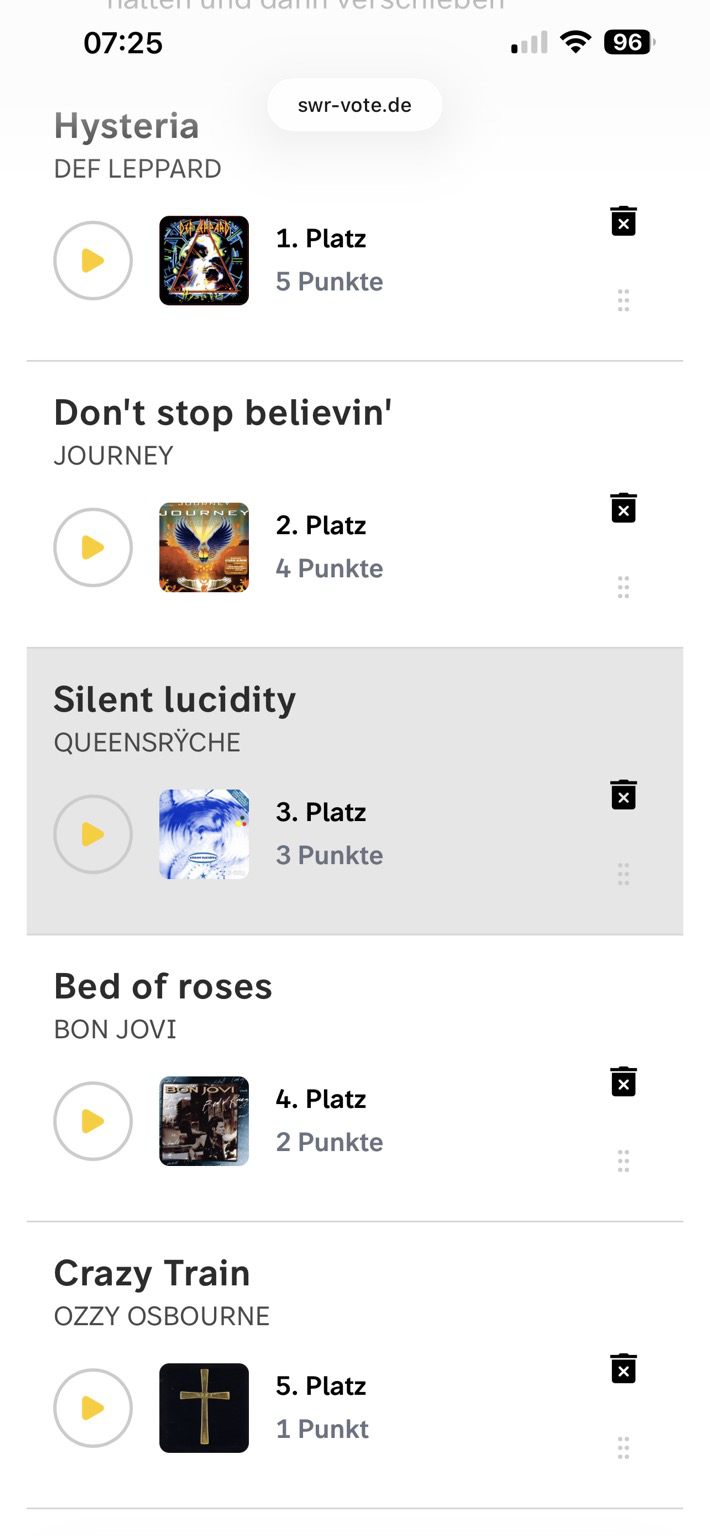The image size is (710, 1536).
Task: Remove Don't stop believin' from the ranking
Action: pyautogui.click(x=623, y=508)
